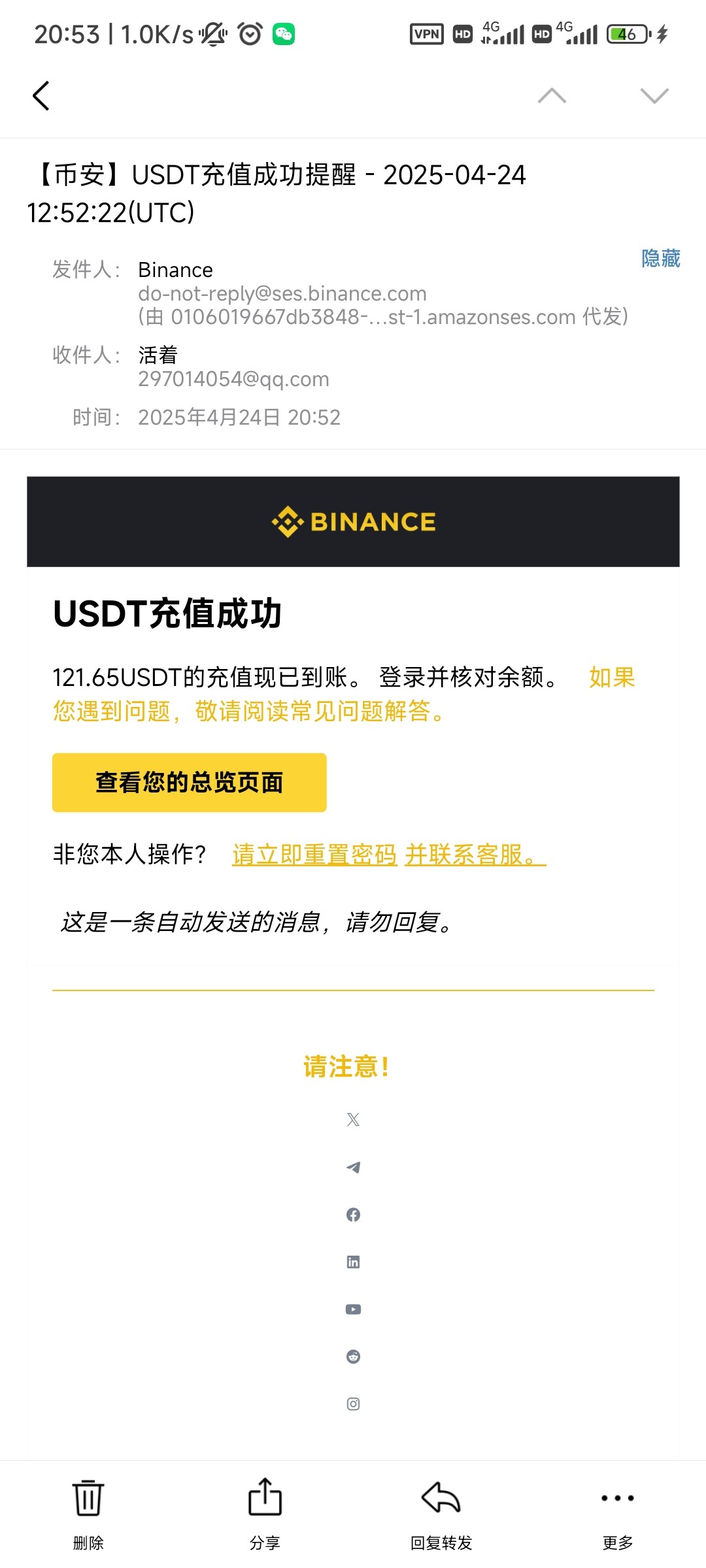The width and height of the screenshot is (706, 1568).
Task: Open Binance's X profile icon
Action: [353, 1120]
